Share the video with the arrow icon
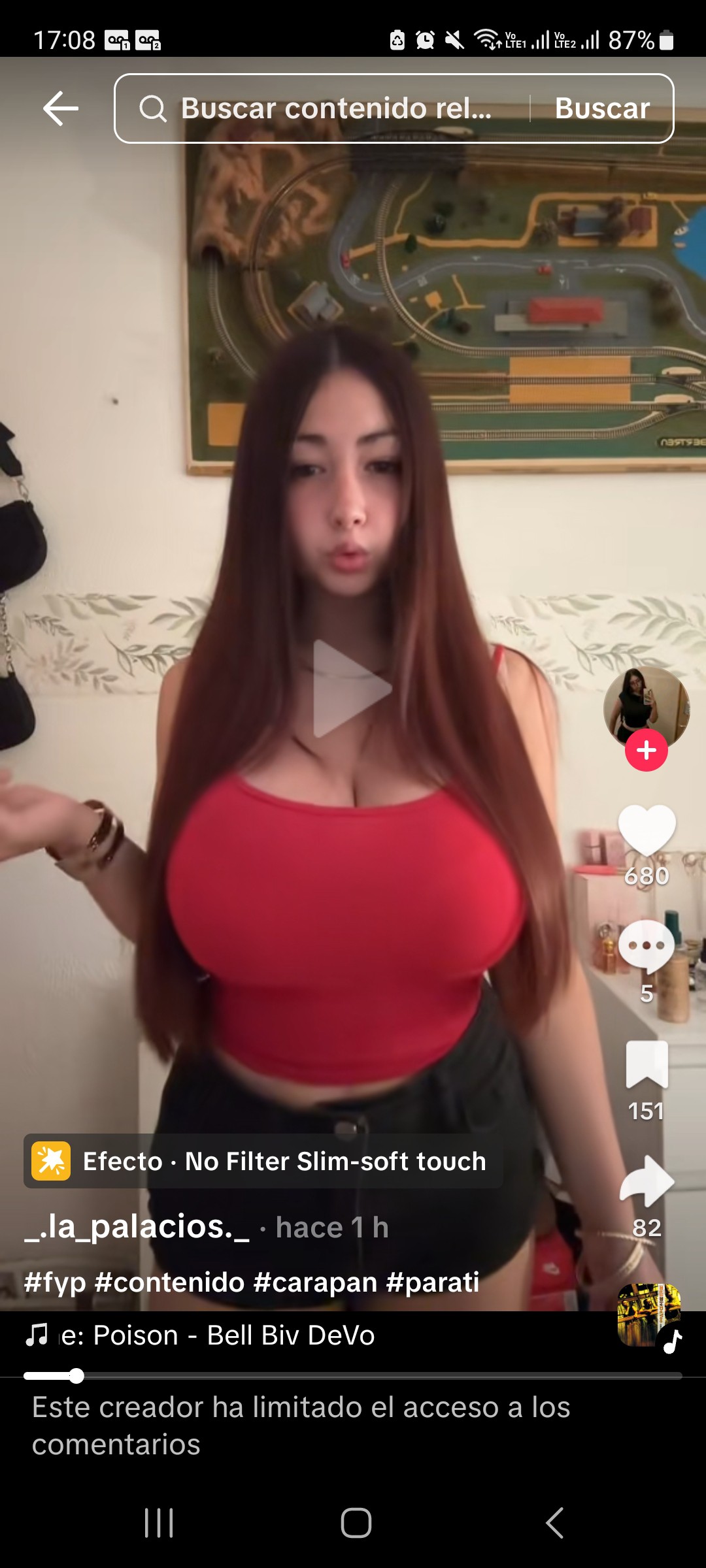The width and height of the screenshot is (706, 1568). click(x=647, y=1181)
